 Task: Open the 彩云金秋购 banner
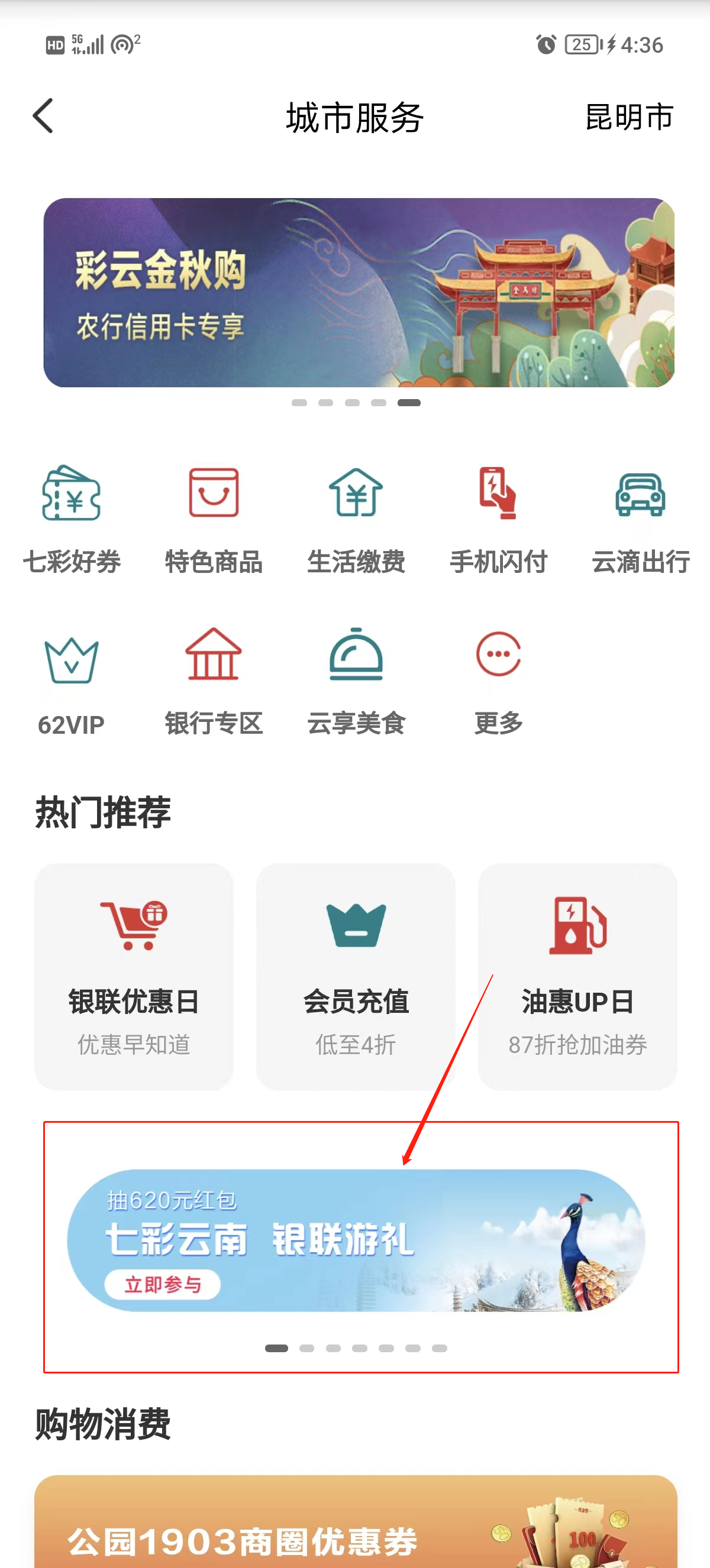[x=358, y=292]
